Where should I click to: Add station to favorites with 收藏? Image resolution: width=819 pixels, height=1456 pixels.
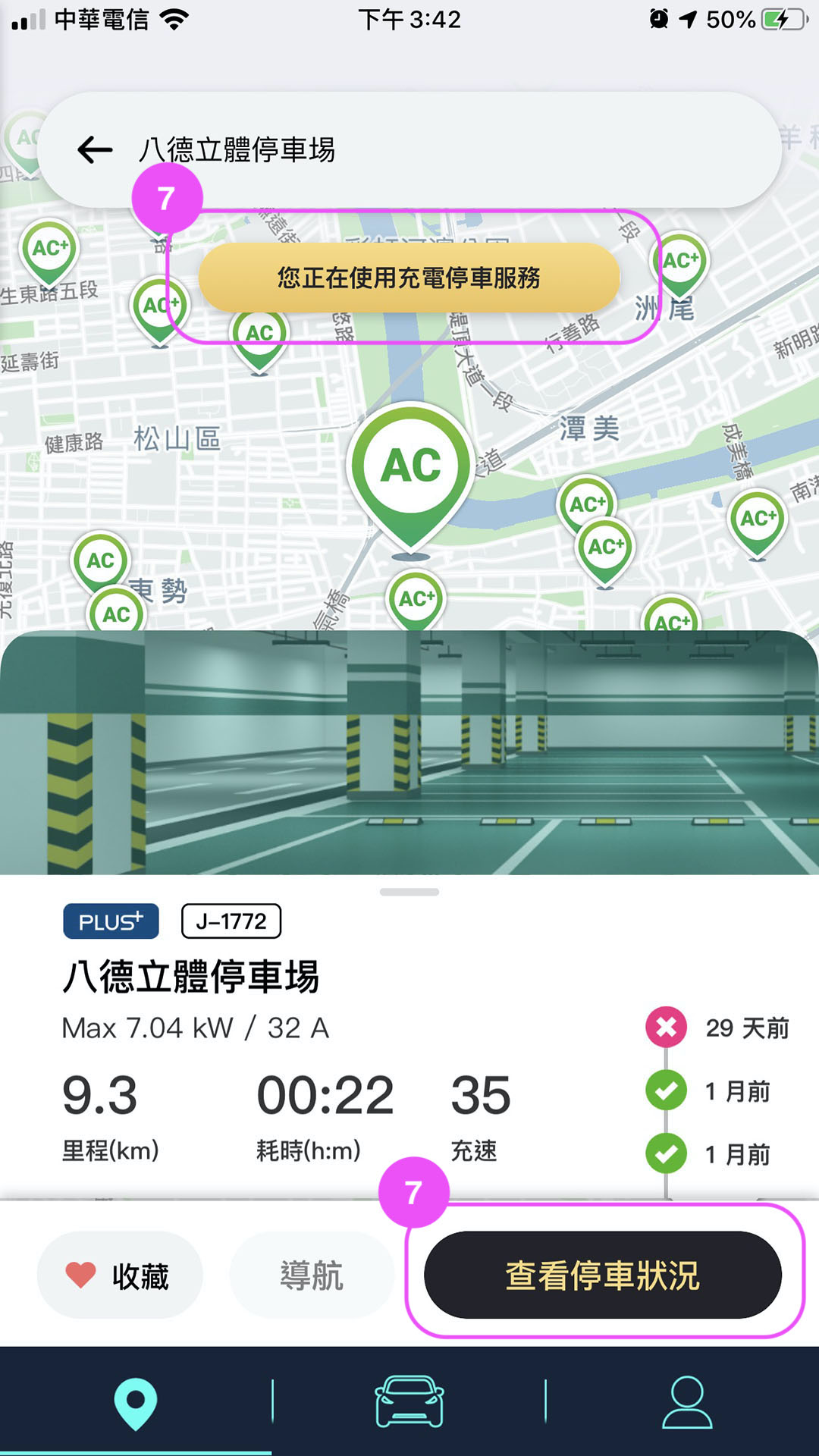120,1276
